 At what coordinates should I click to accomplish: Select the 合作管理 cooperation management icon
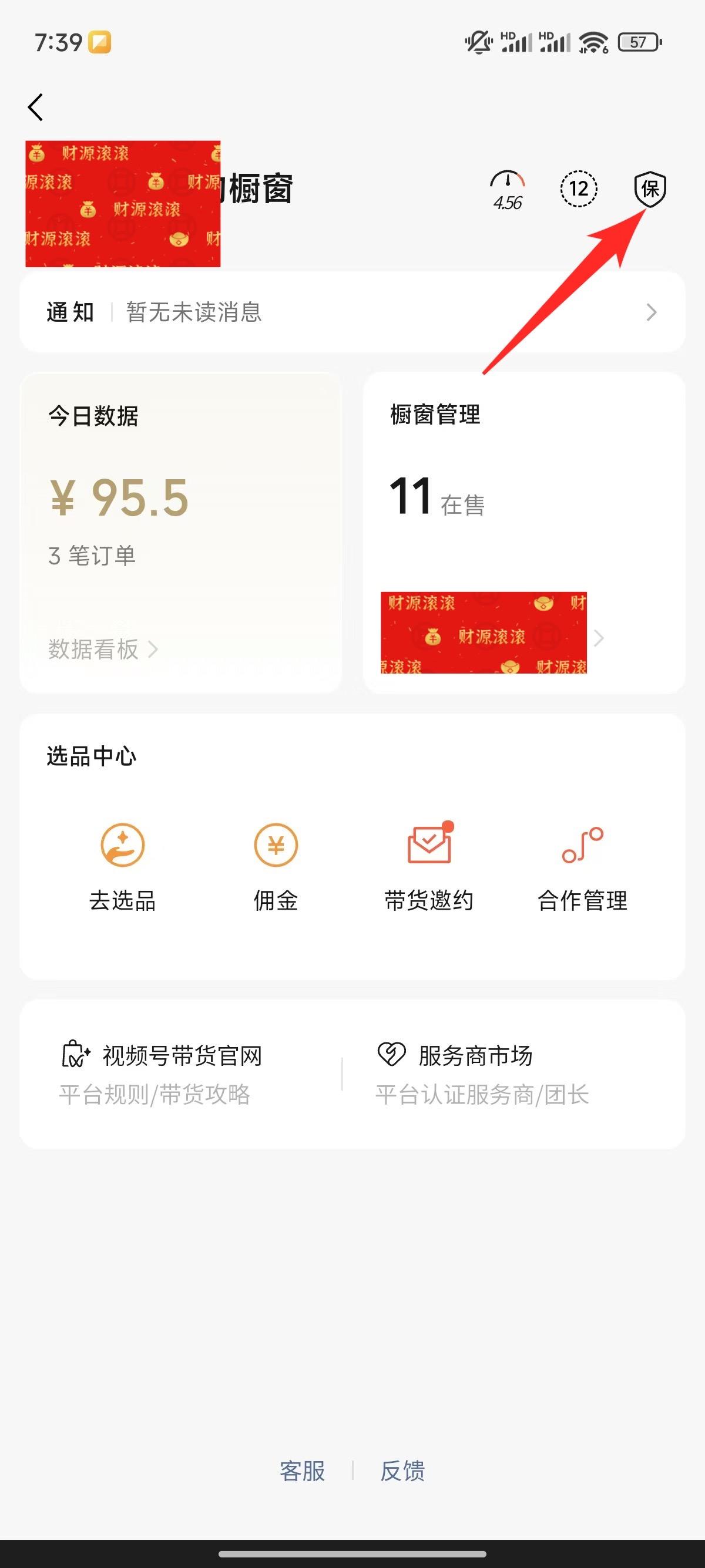pos(582,845)
